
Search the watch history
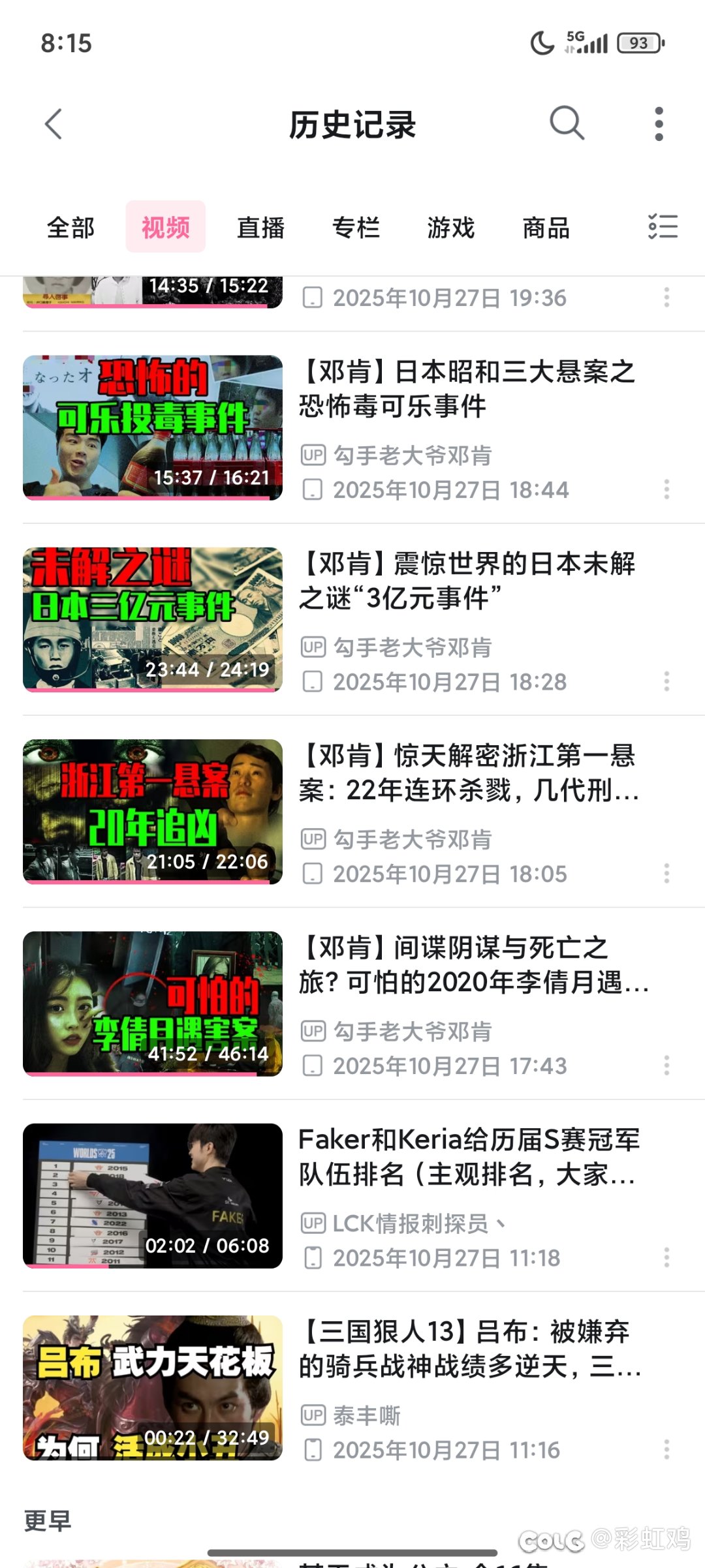[566, 123]
